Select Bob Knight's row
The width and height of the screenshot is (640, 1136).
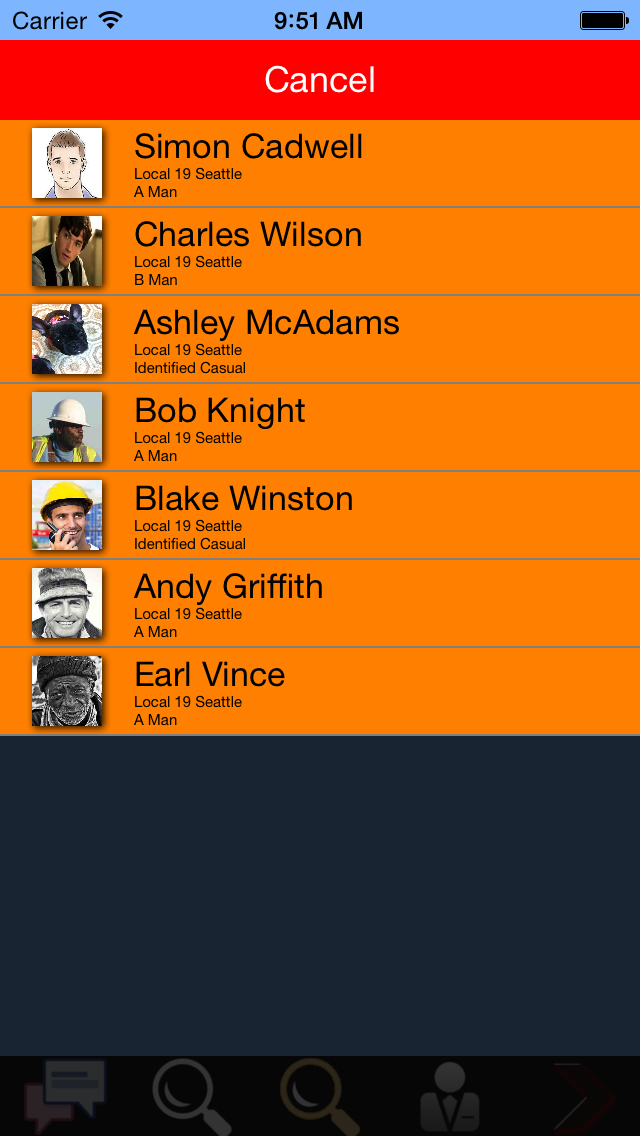[320, 427]
